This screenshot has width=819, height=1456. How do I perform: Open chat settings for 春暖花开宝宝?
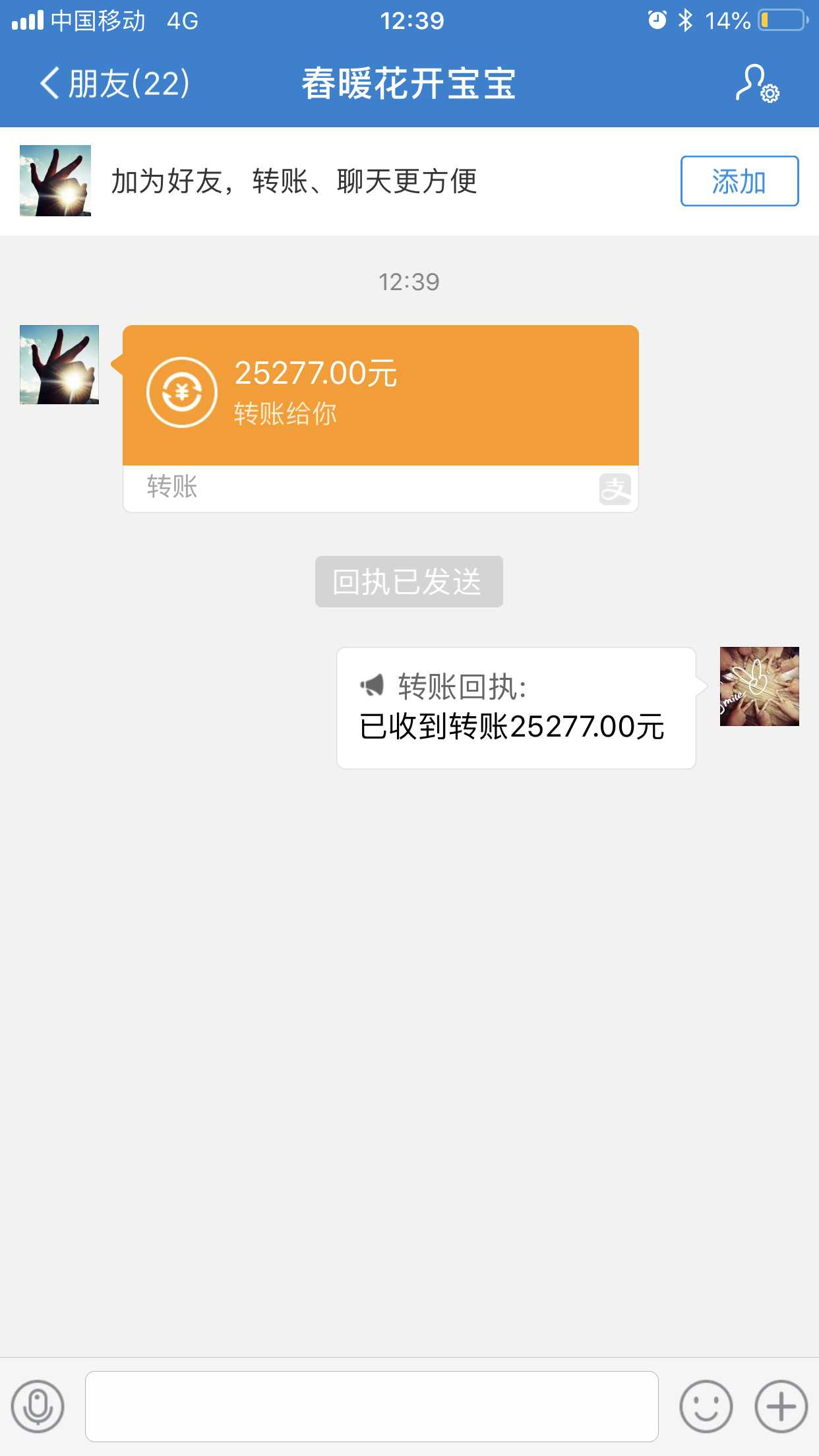(756, 84)
